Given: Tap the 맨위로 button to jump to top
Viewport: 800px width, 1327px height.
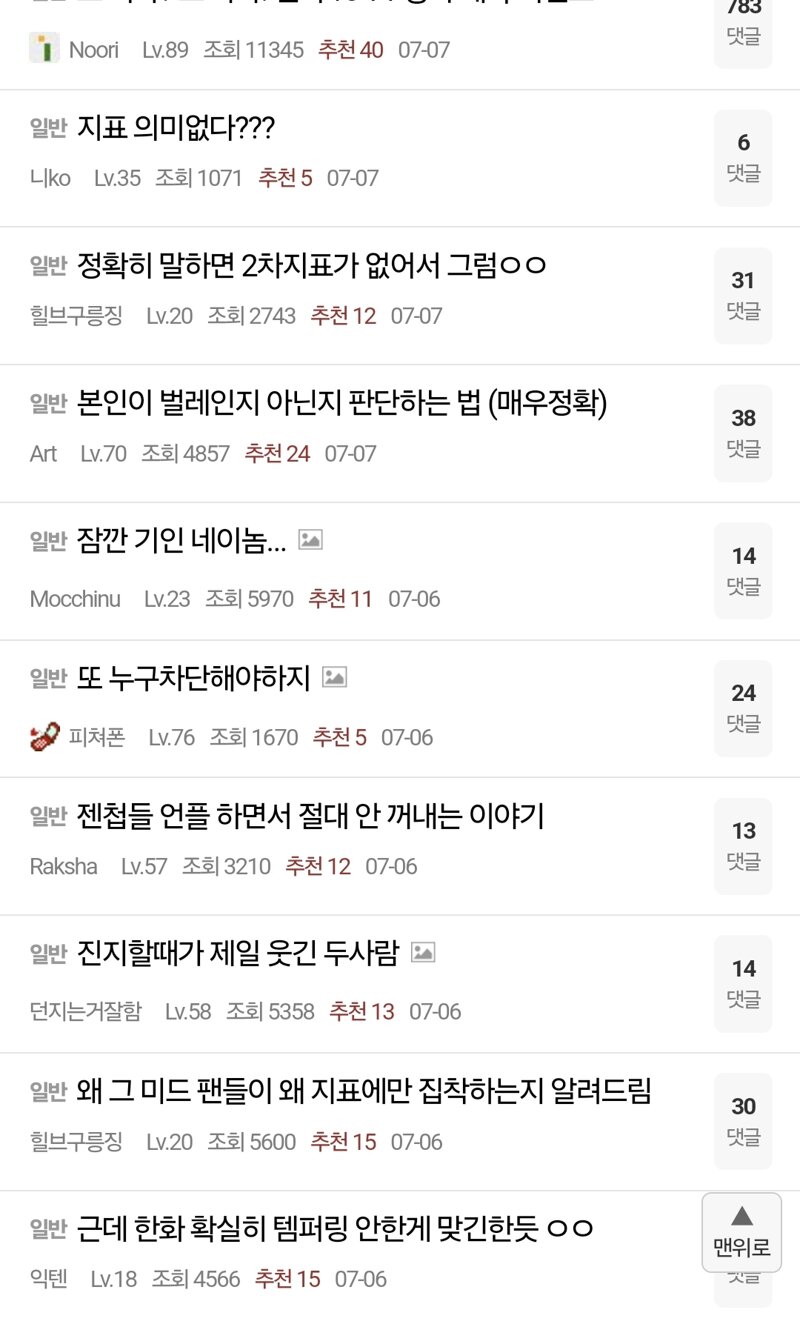Looking at the screenshot, I should (742, 1232).
